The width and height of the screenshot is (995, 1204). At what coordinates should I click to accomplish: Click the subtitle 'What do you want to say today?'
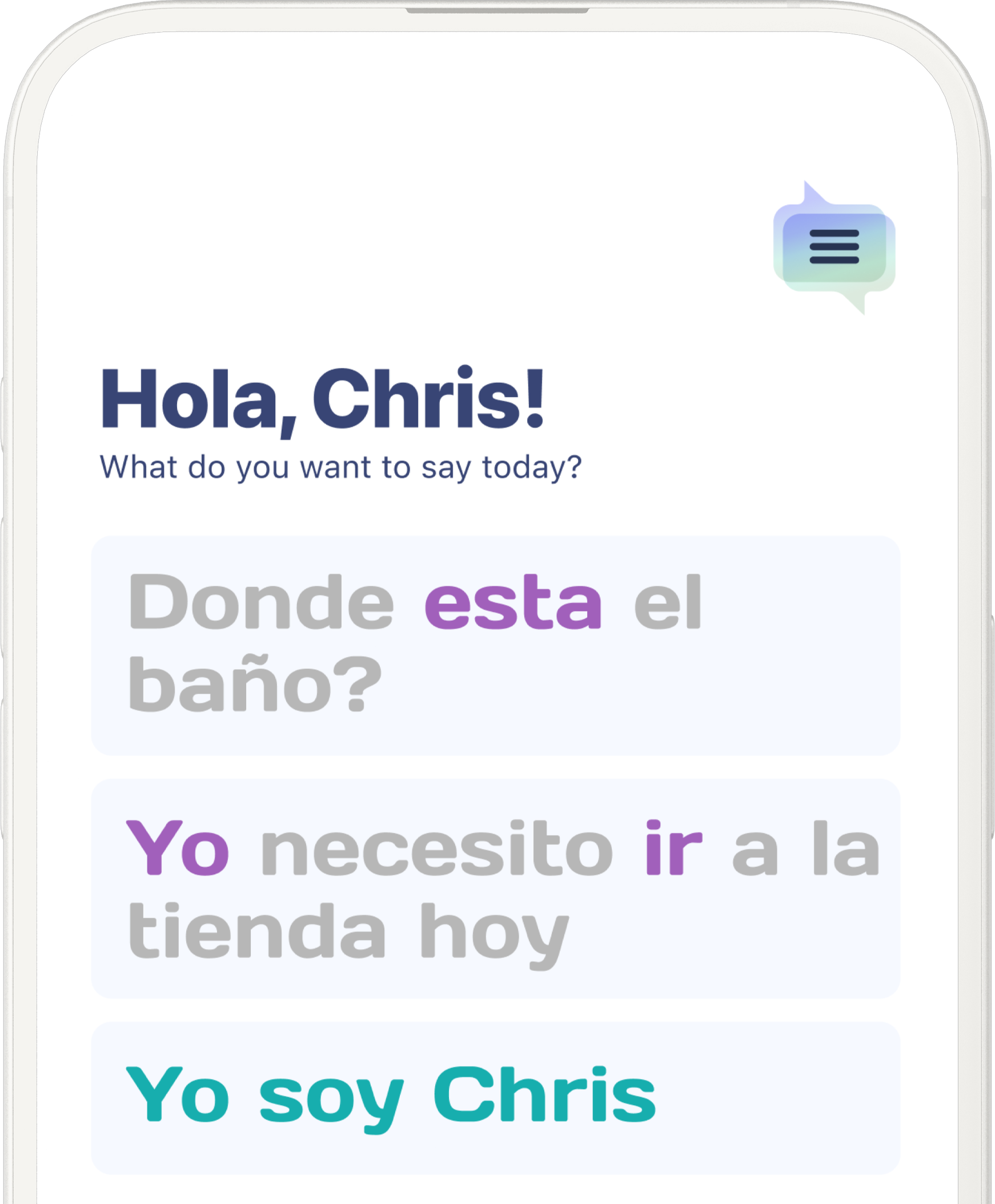point(343,468)
